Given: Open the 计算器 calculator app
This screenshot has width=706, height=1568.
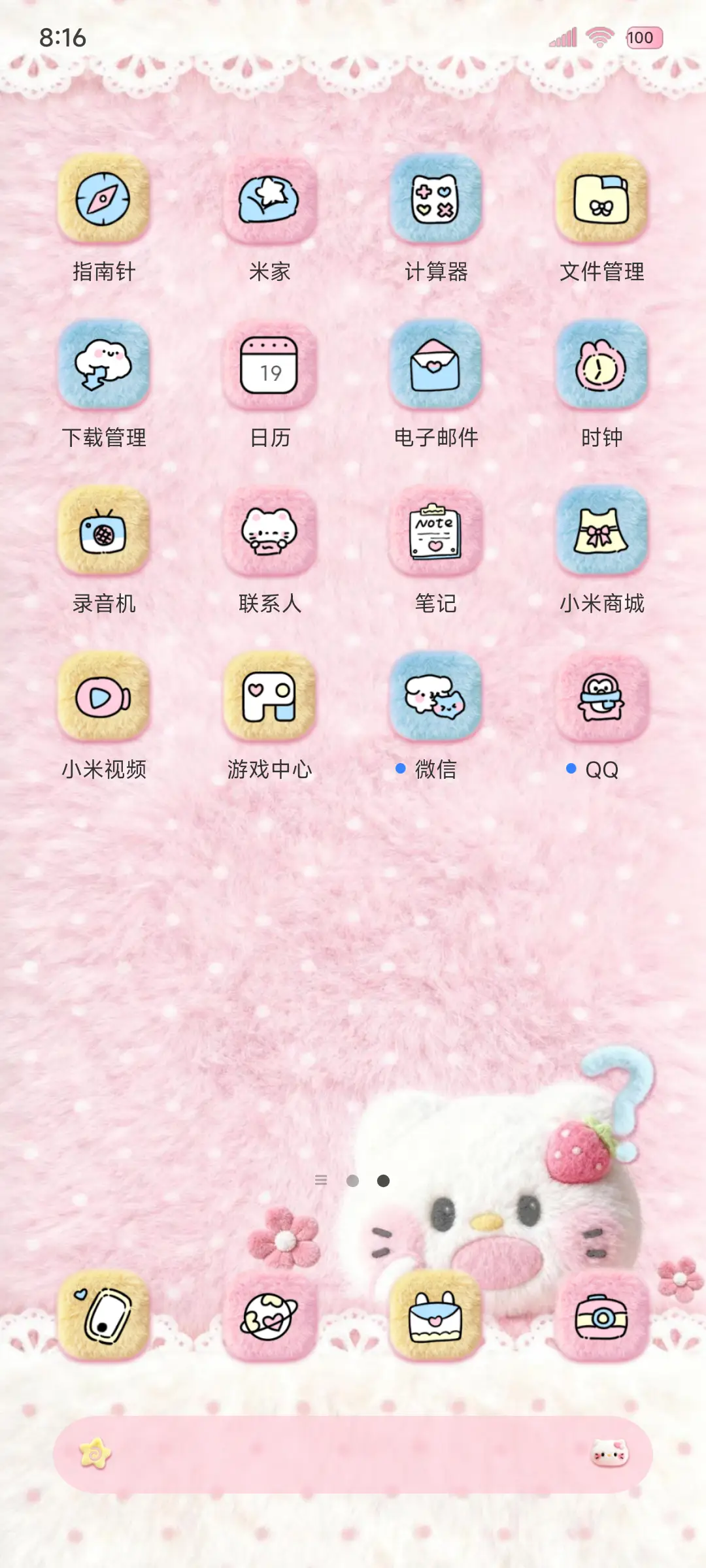Looking at the screenshot, I should 437,199.
